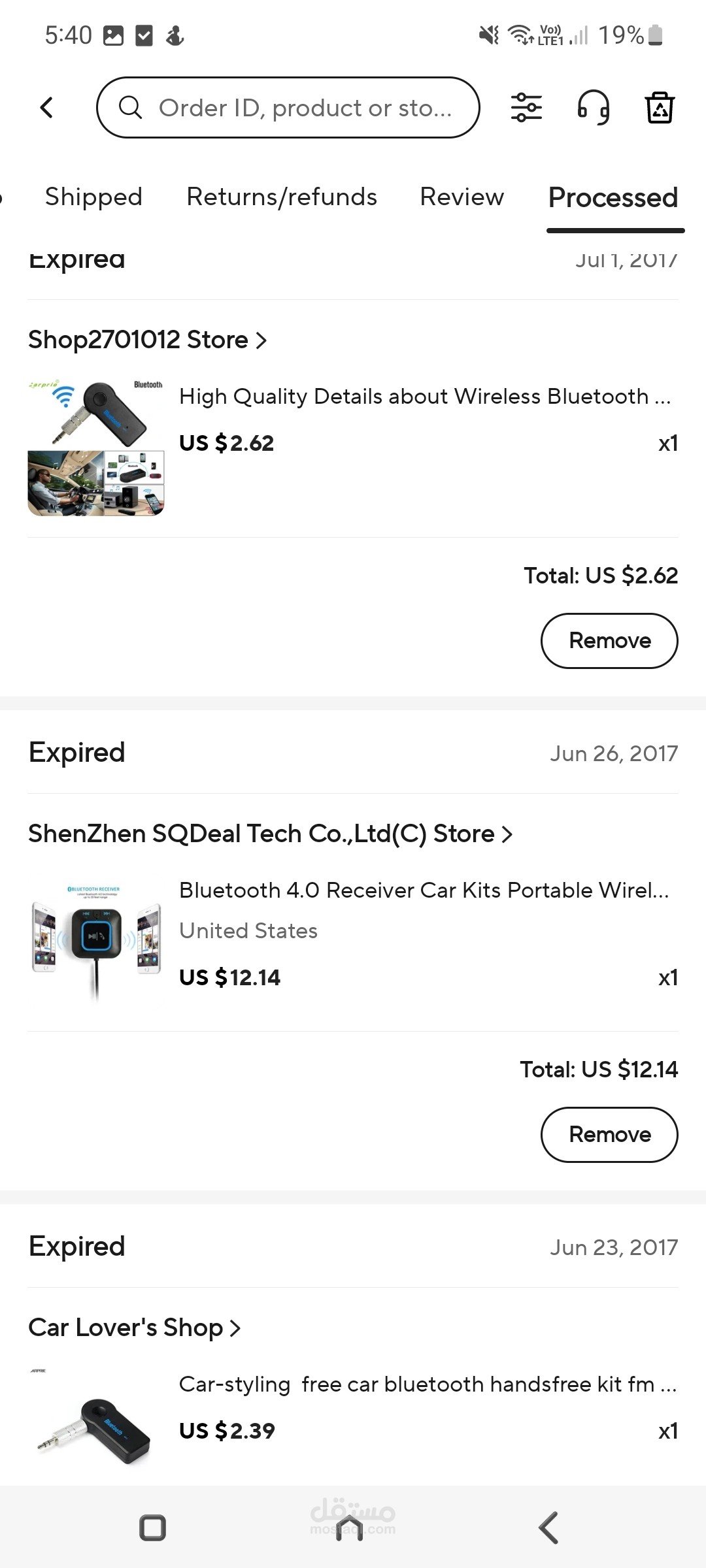Open the deleted orders trash bin
The height and width of the screenshot is (1568, 706).
coord(660,108)
